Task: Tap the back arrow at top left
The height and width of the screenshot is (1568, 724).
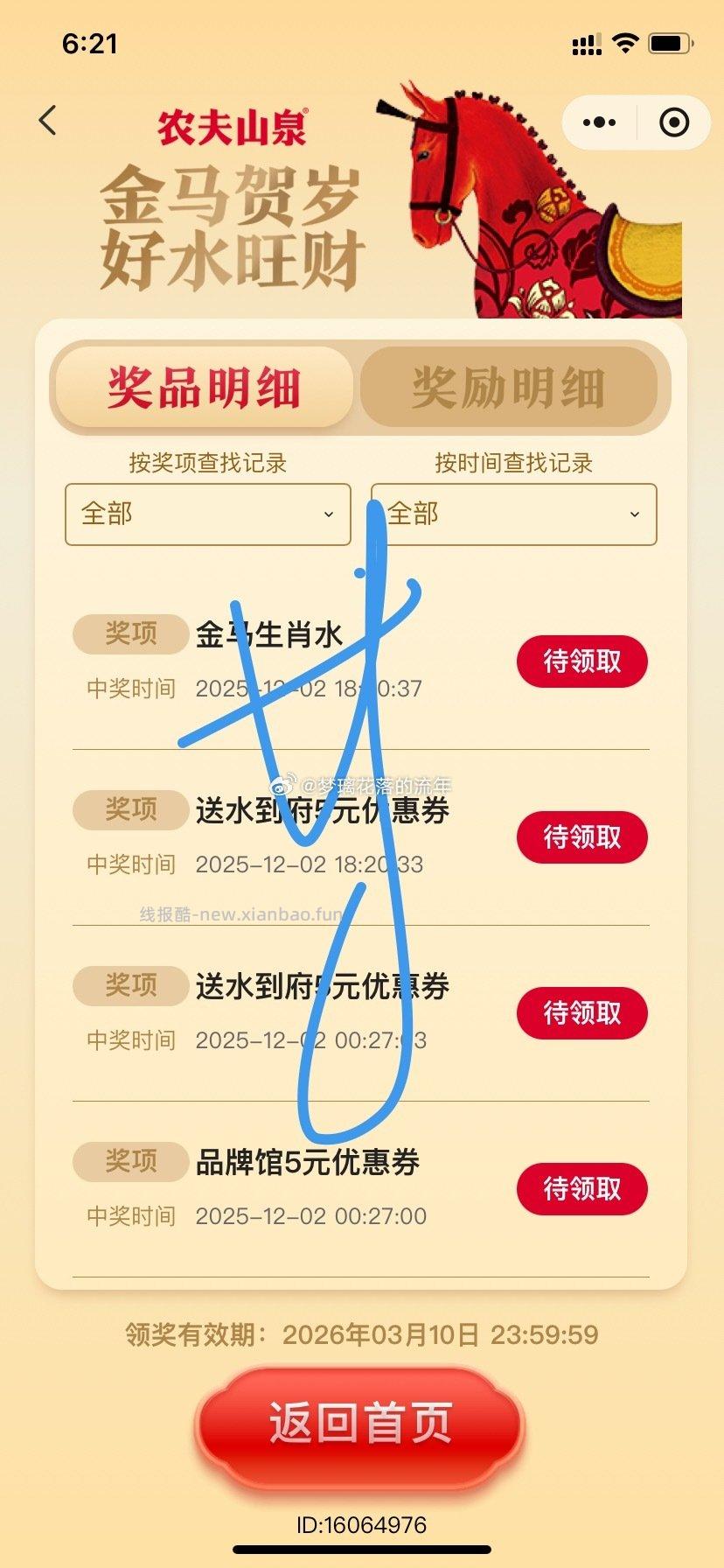Action: point(48,120)
